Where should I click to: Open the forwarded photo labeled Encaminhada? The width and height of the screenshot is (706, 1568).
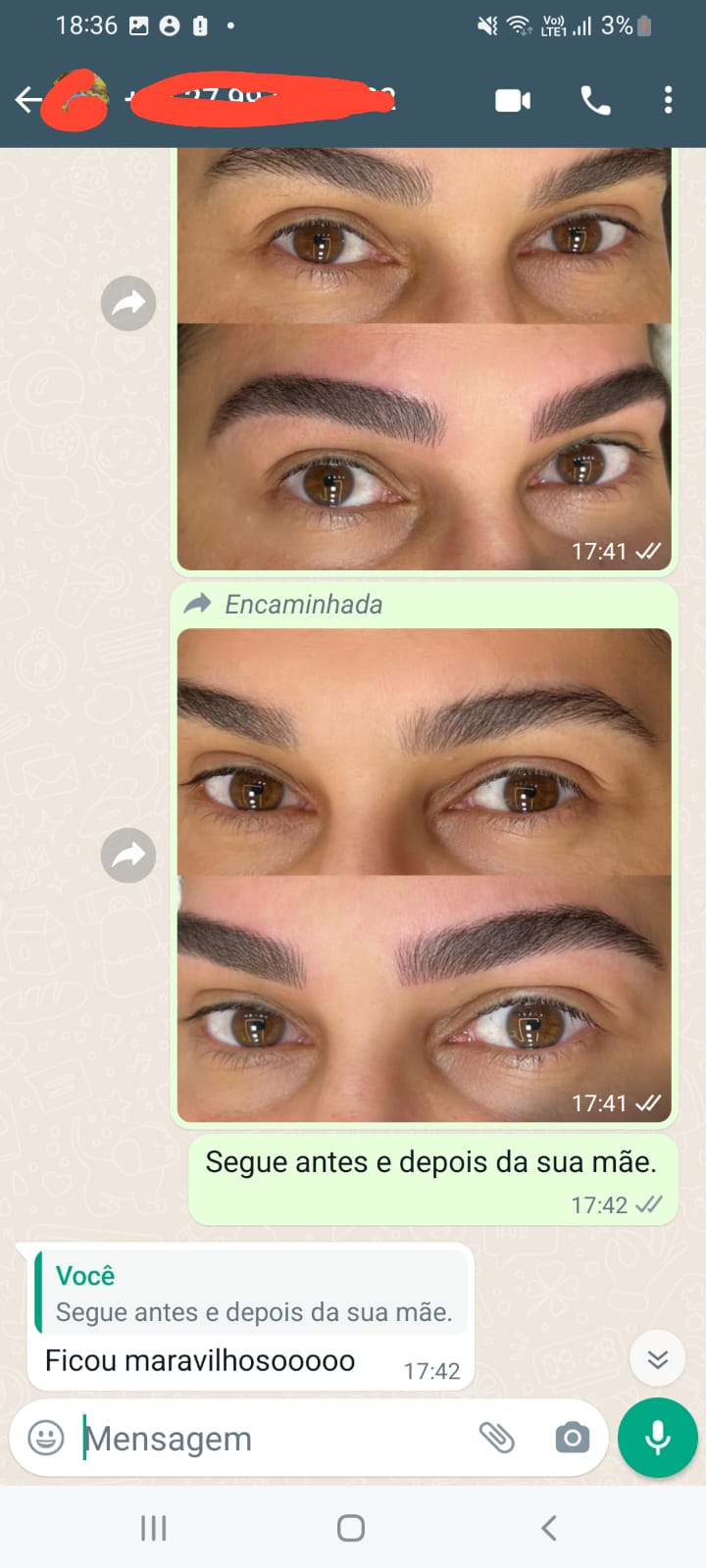point(424,874)
